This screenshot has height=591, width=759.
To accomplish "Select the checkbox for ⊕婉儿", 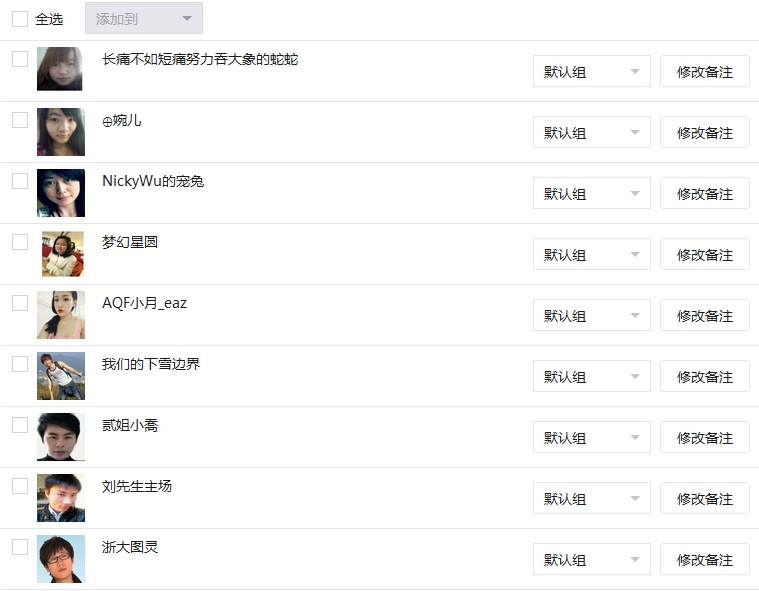I will 20,120.
